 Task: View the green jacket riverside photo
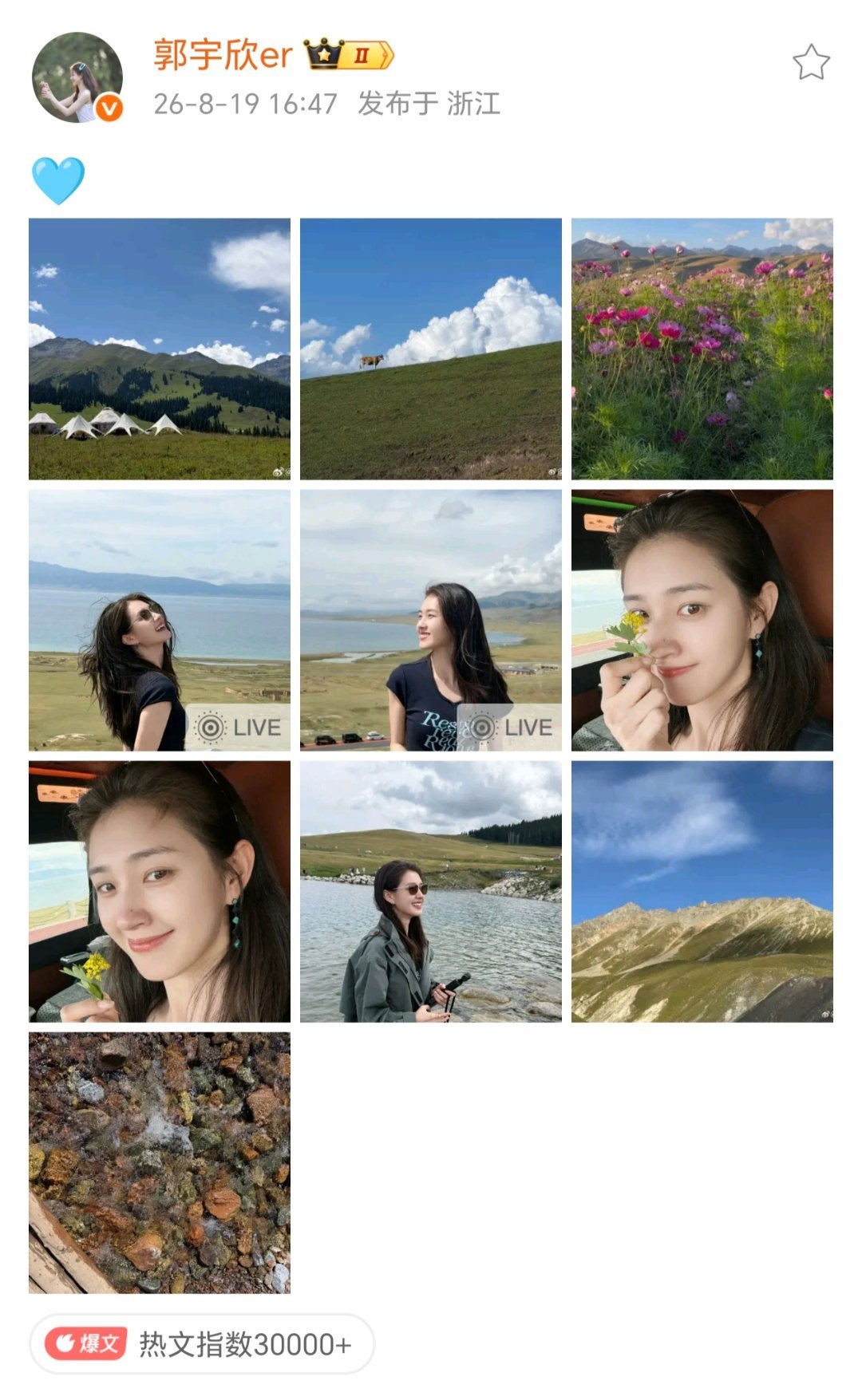[x=431, y=891]
